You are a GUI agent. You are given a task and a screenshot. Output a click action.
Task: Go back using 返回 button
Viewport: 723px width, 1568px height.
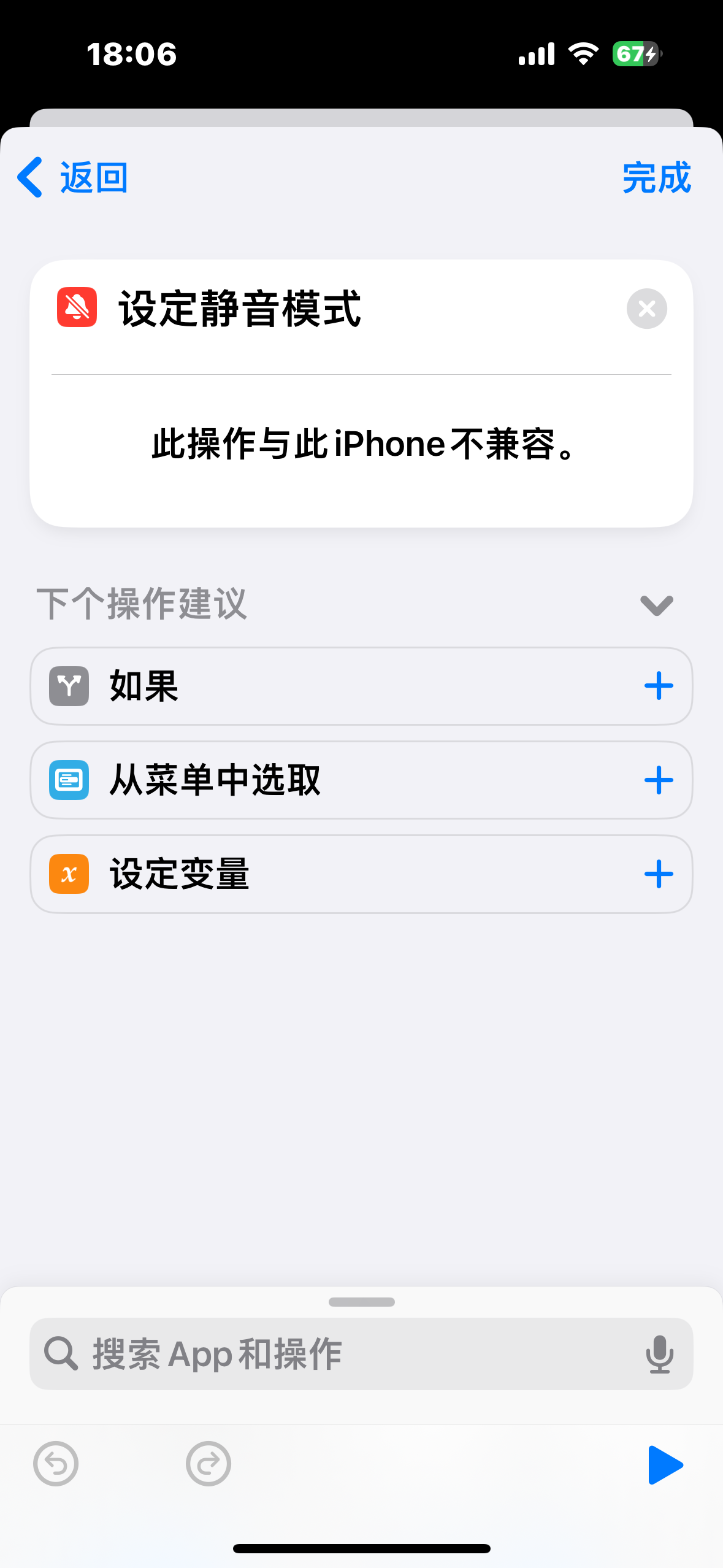click(x=72, y=178)
